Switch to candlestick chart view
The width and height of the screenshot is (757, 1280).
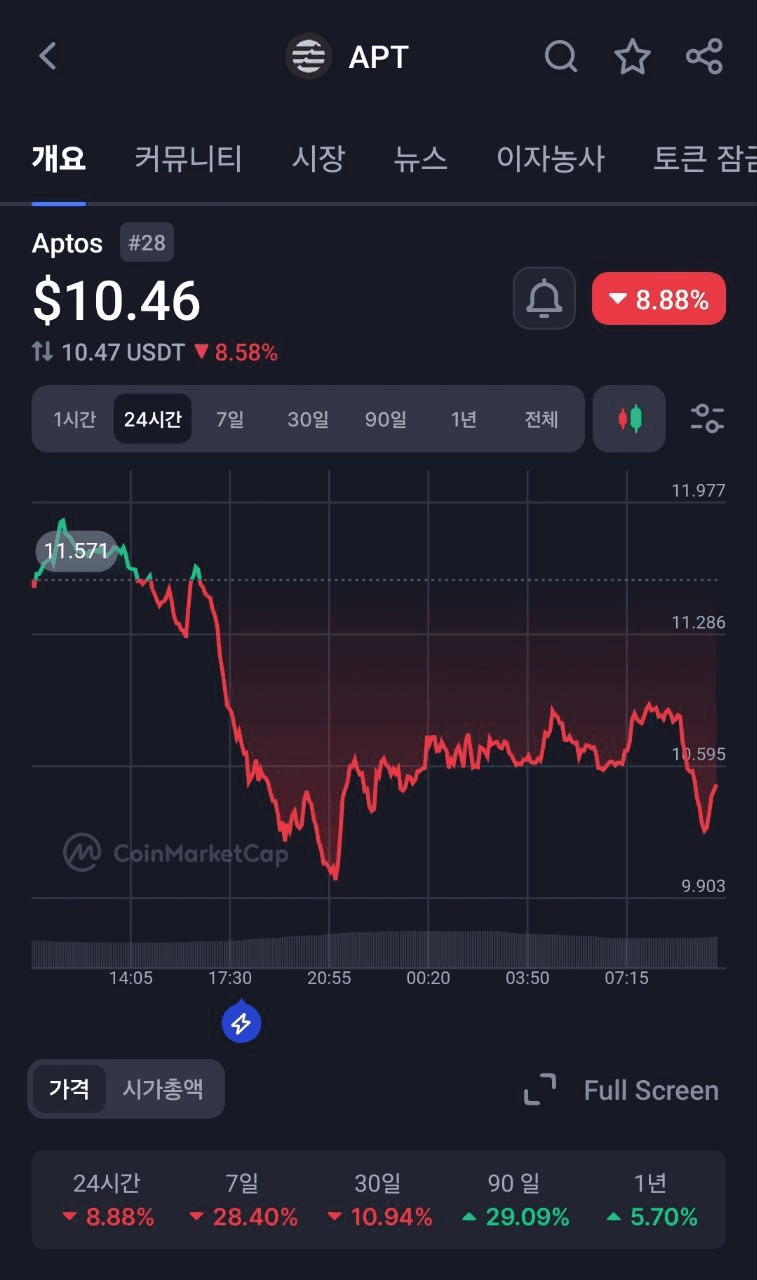pyautogui.click(x=629, y=419)
